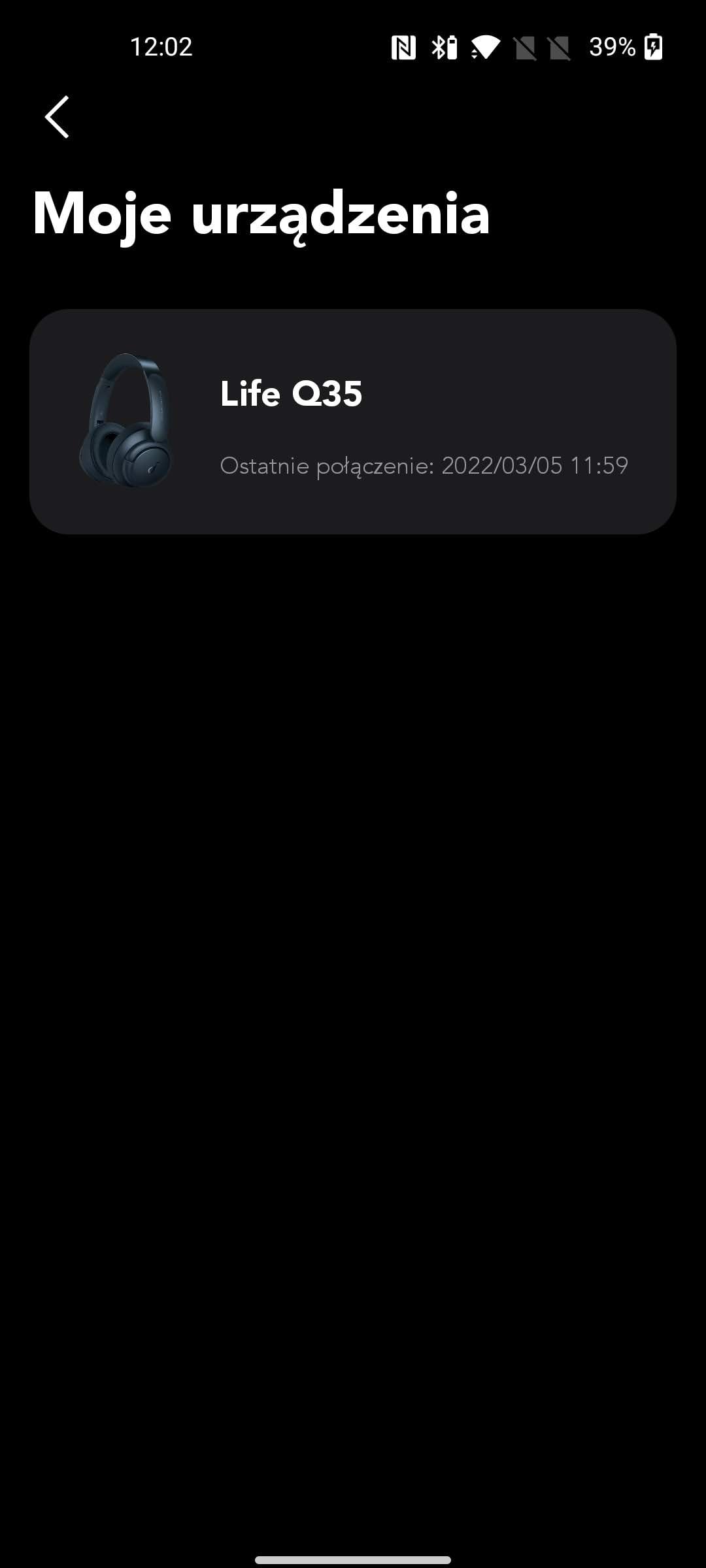
Task: Open the Life Q35 device card
Action: click(353, 422)
